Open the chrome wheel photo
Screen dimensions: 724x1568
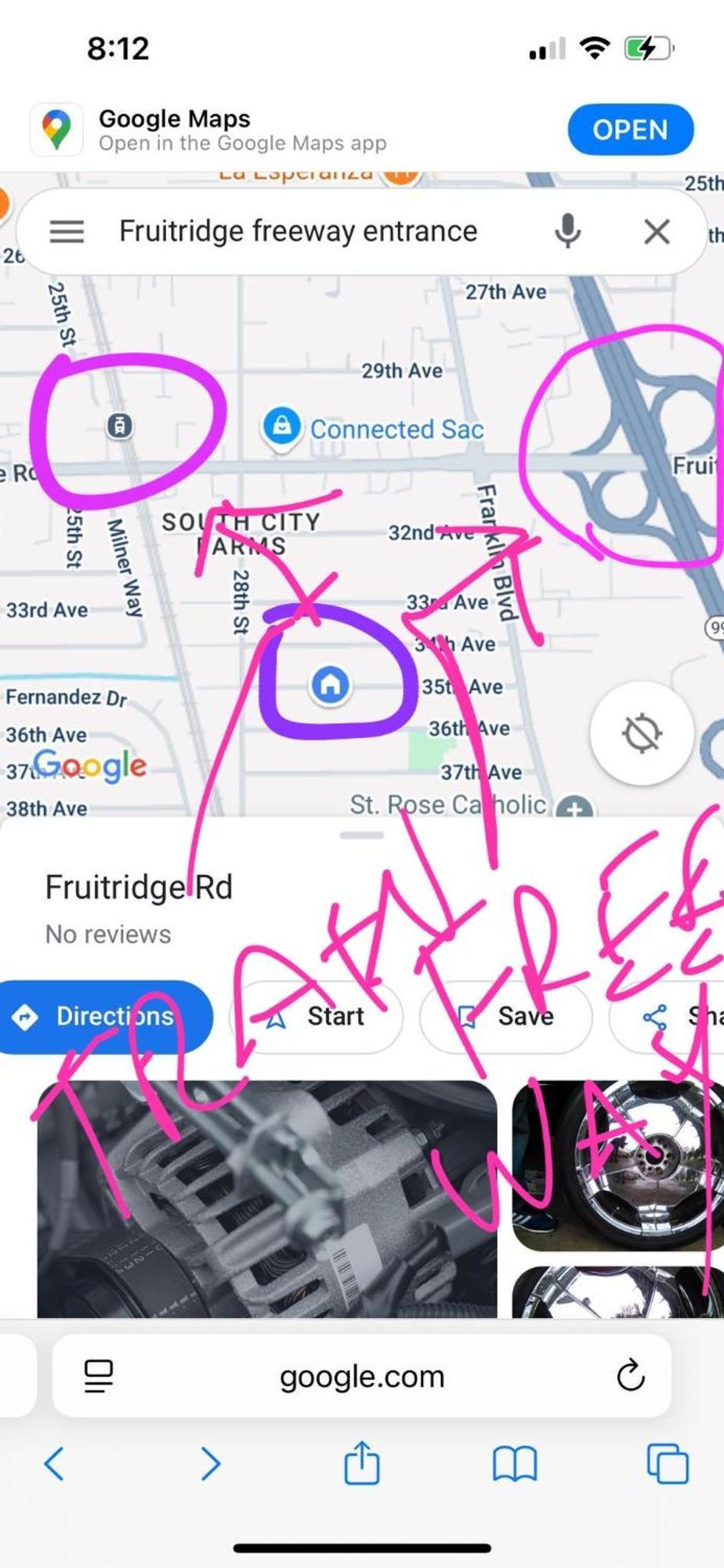617,1164
